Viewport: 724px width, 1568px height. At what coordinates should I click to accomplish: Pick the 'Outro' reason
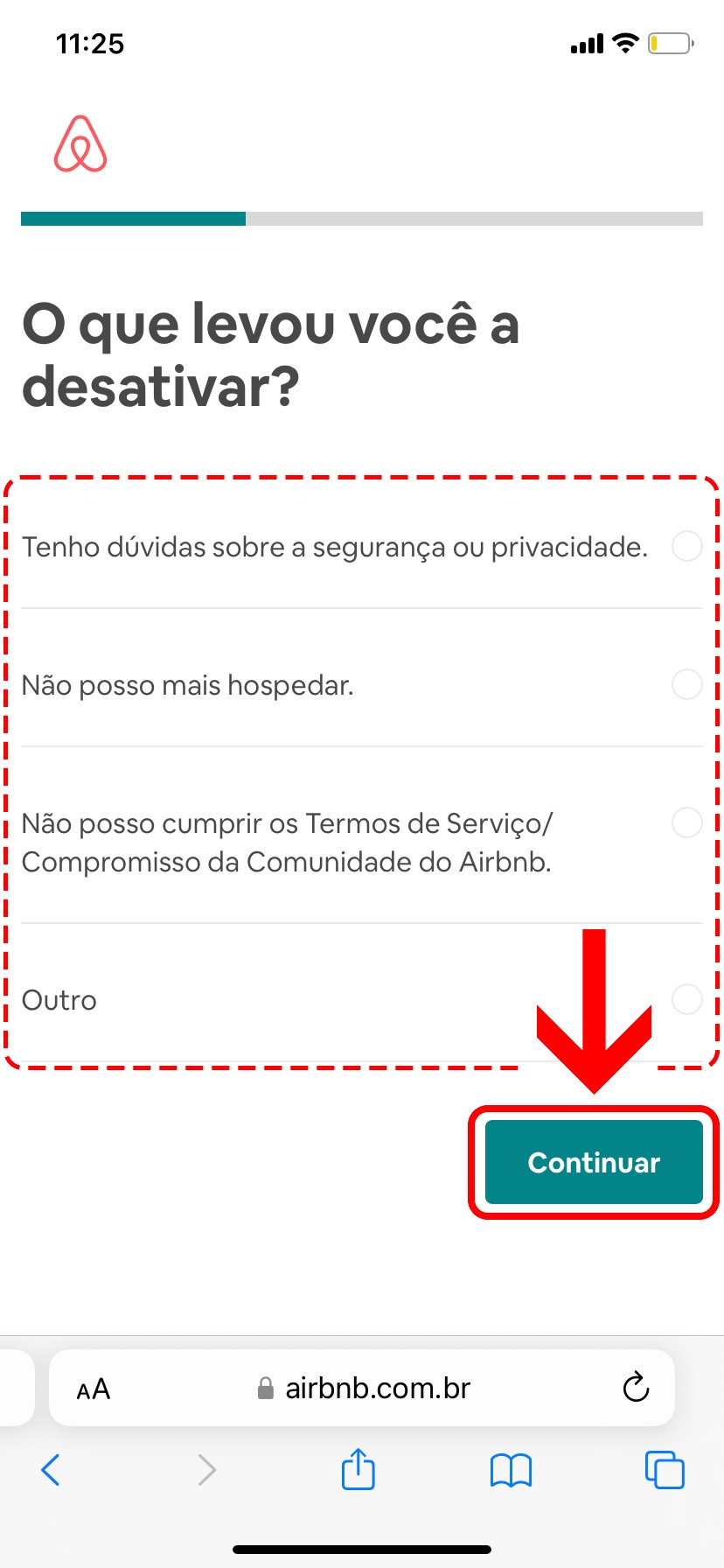tap(686, 999)
